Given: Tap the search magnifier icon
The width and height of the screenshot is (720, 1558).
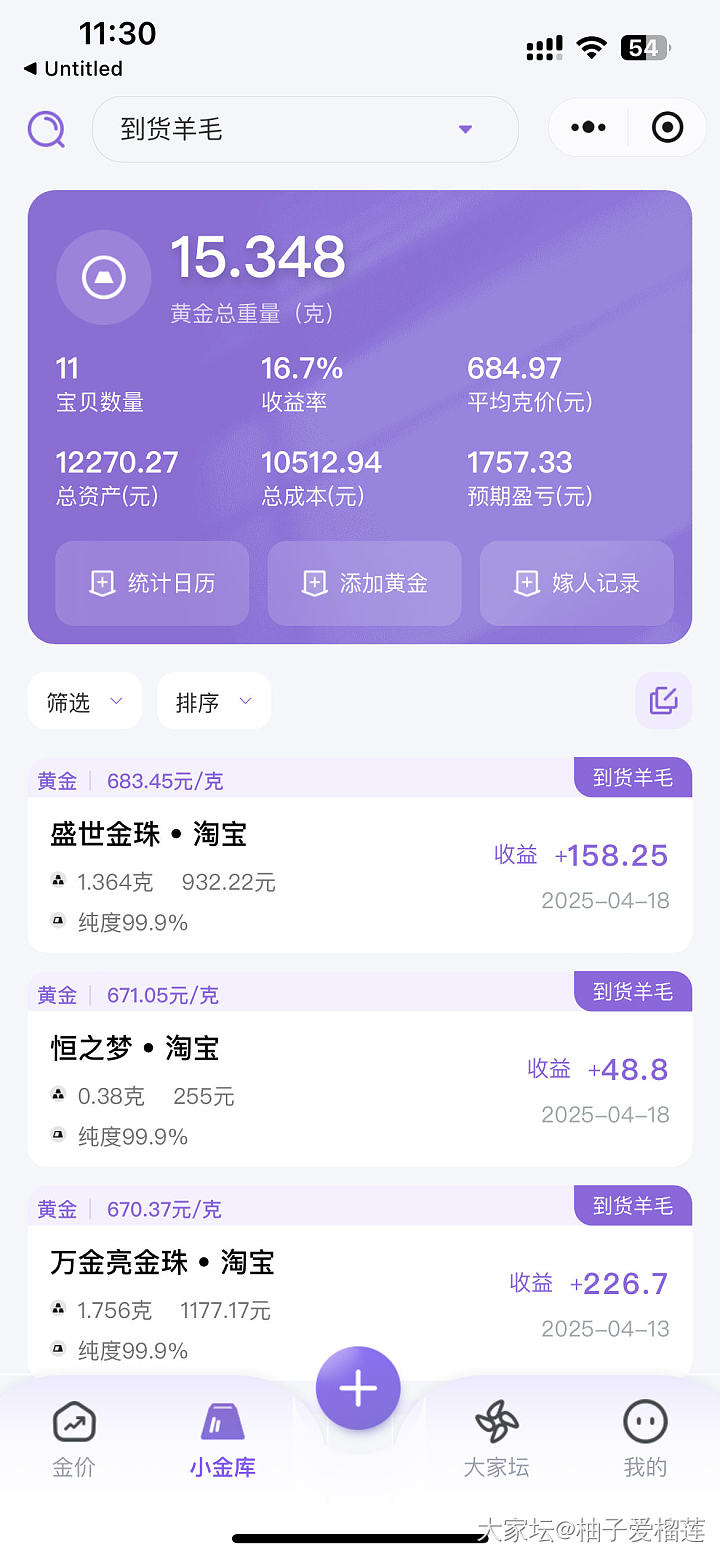Looking at the screenshot, I should point(46,129).
